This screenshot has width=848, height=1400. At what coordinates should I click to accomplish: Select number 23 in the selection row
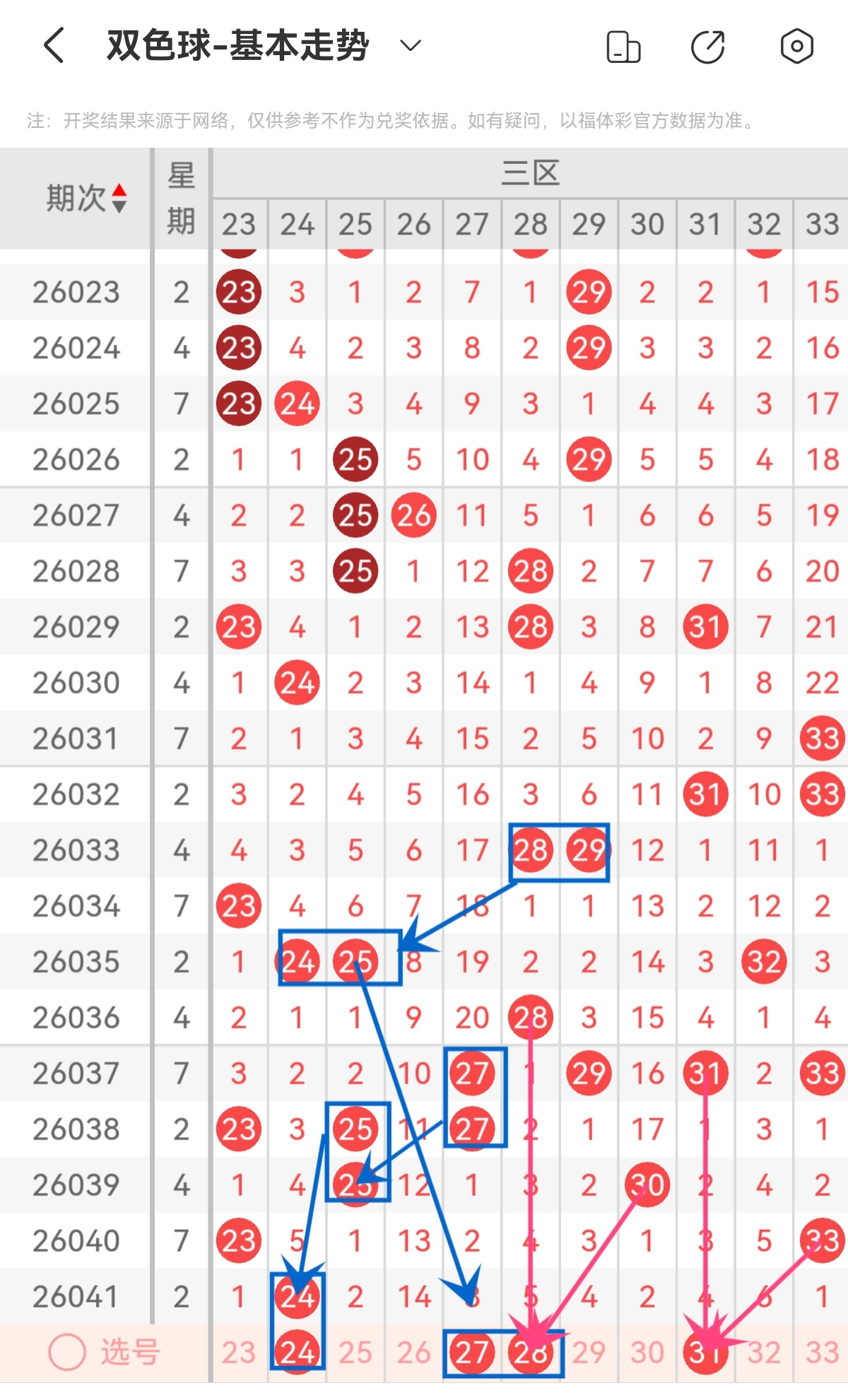tap(239, 1353)
